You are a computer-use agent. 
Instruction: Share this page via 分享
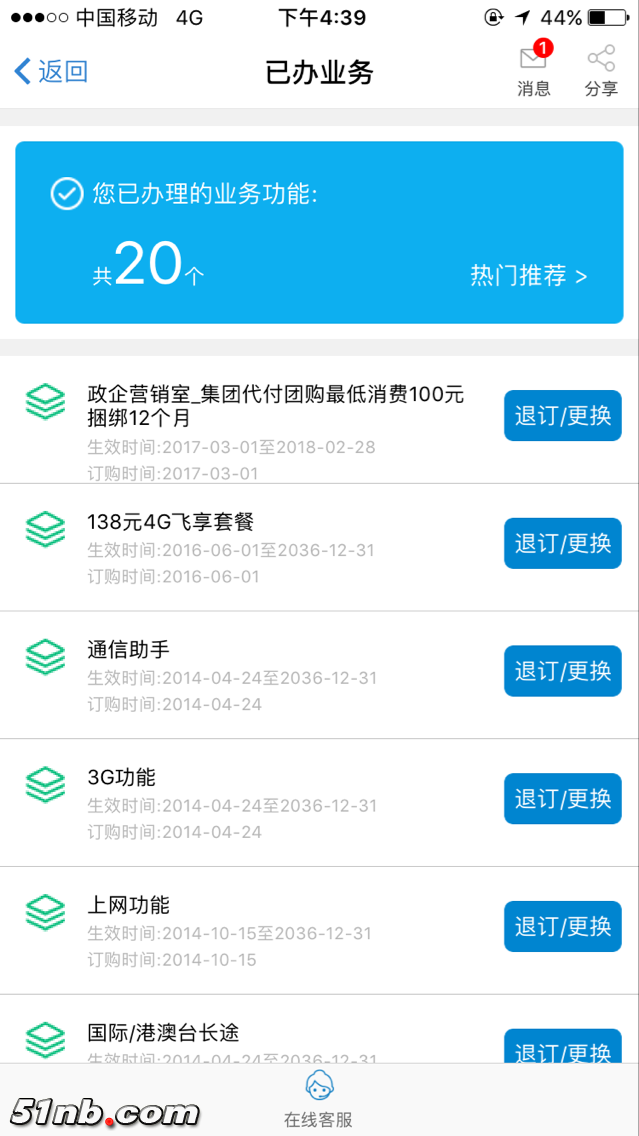601,70
